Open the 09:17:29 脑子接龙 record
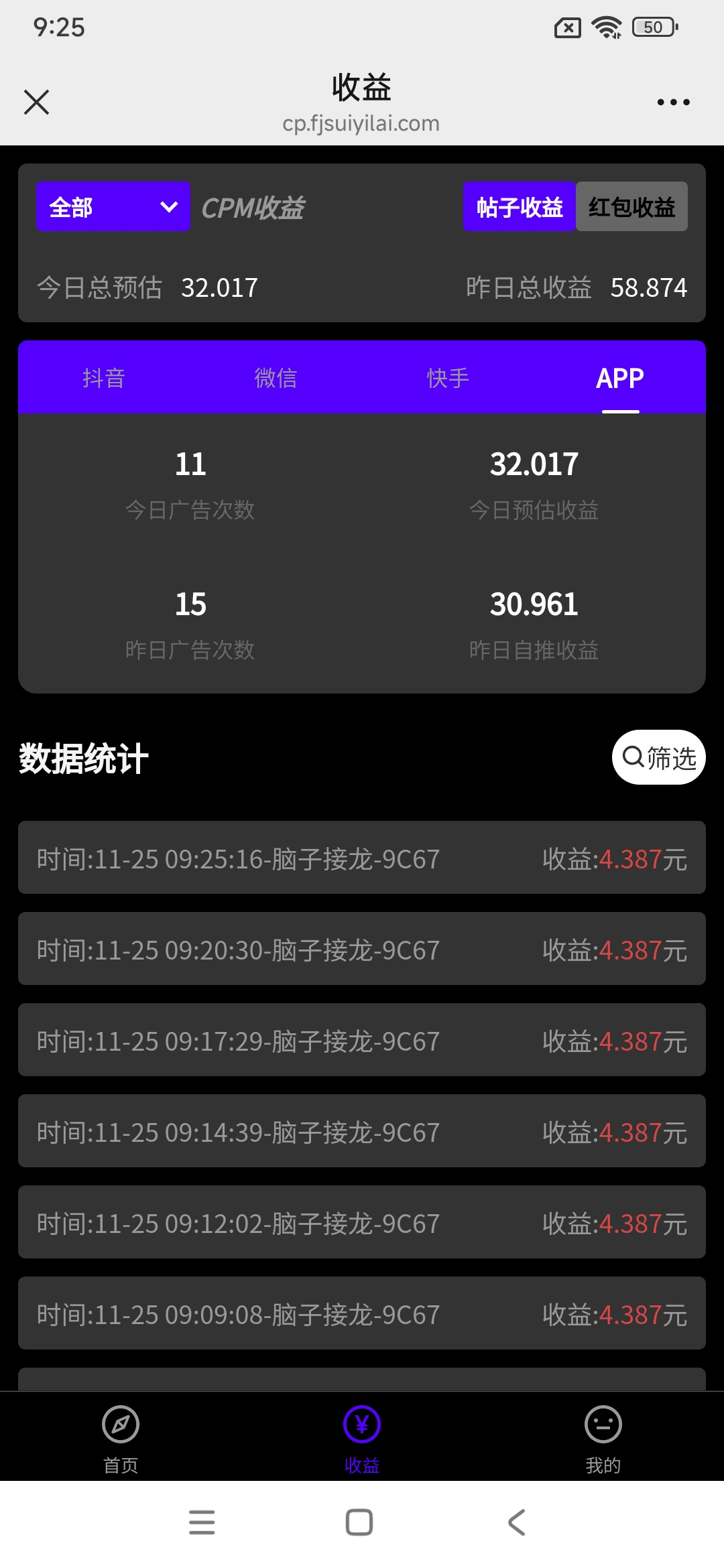The height and width of the screenshot is (1568, 724). click(x=362, y=1040)
